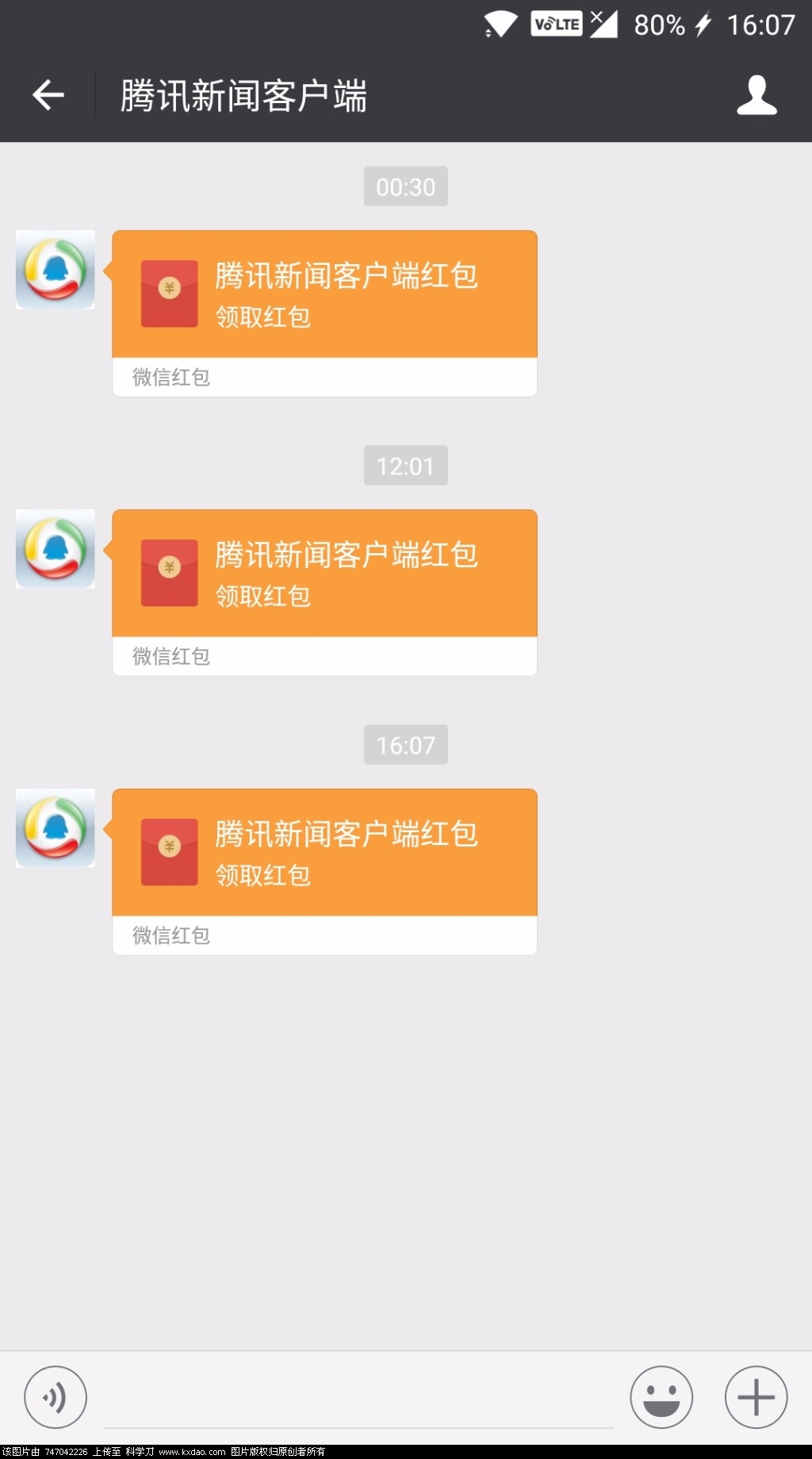Tap the battery percentage in status bar
812x1459 pixels.
click(657, 25)
